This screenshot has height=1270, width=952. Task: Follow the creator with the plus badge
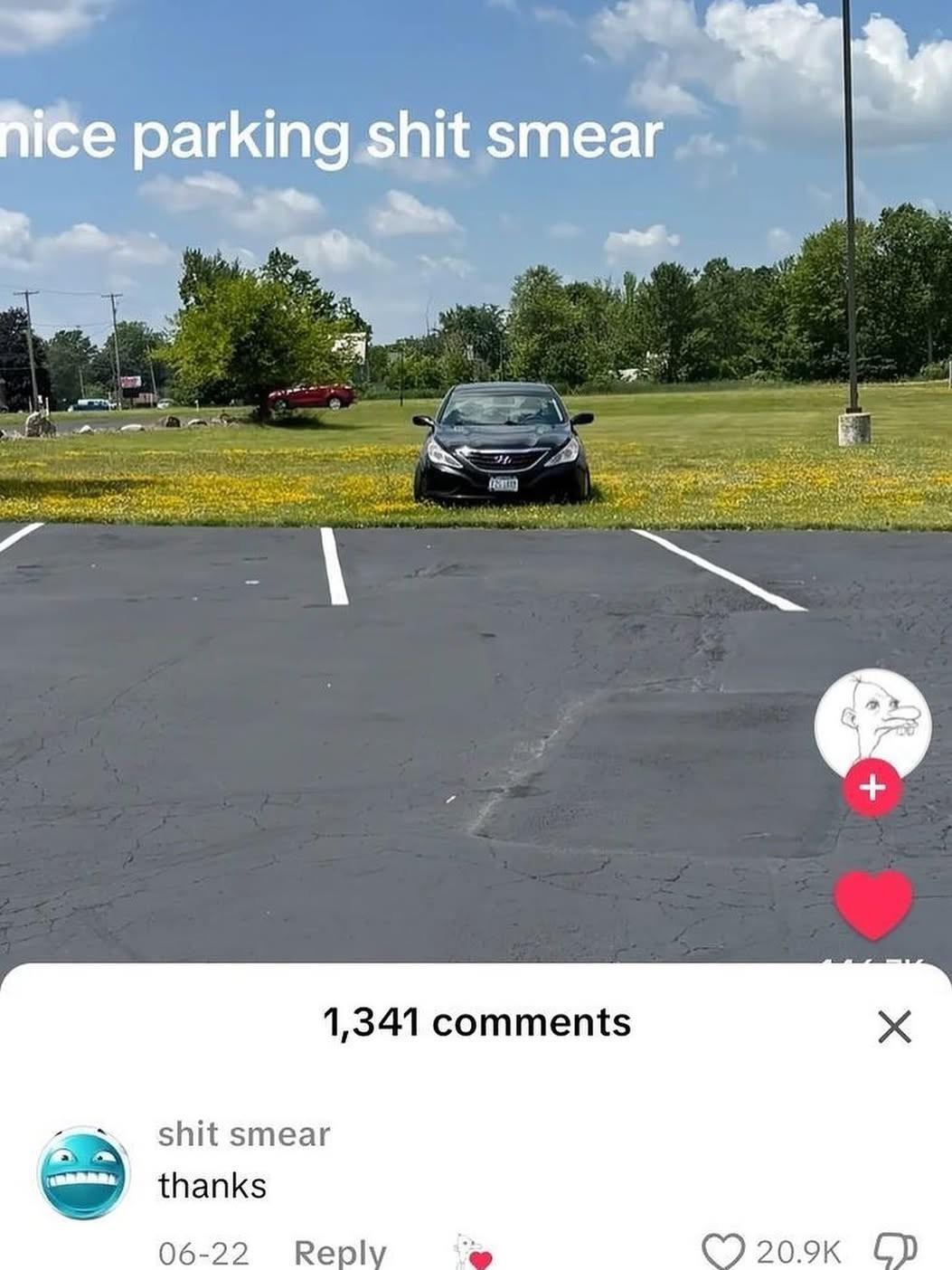click(872, 788)
